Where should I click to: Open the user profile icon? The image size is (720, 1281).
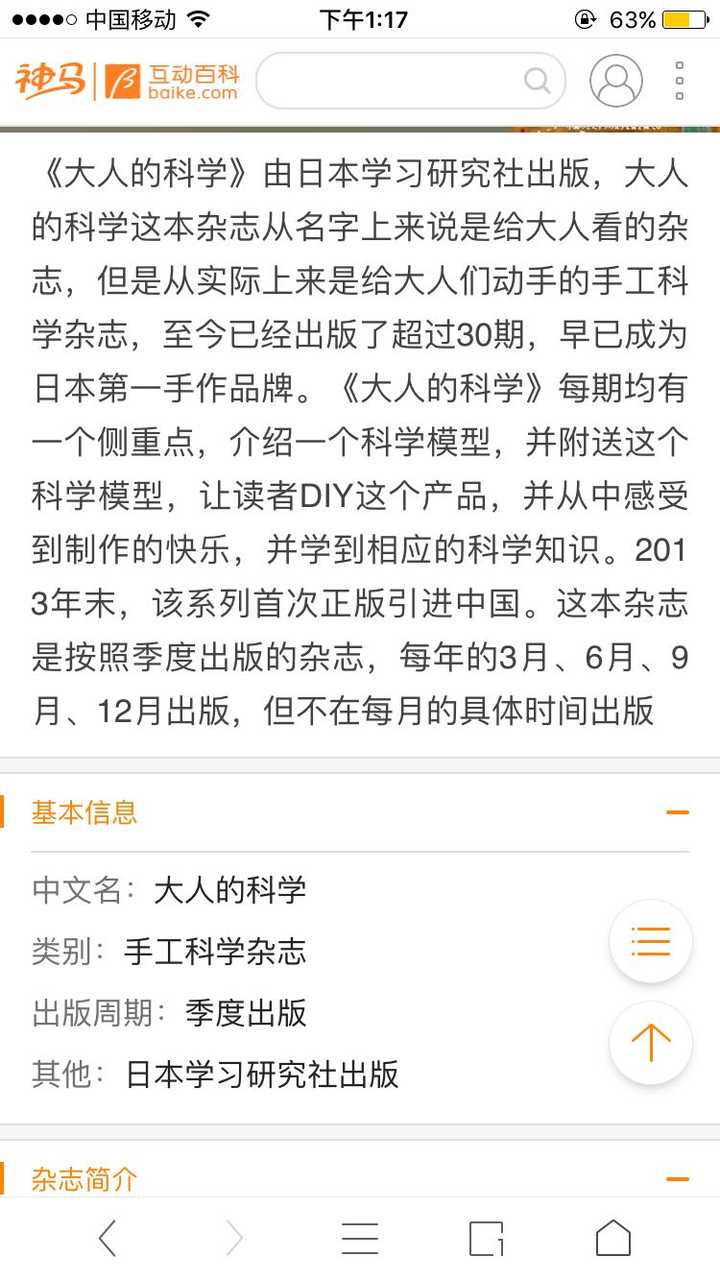pyautogui.click(x=615, y=81)
